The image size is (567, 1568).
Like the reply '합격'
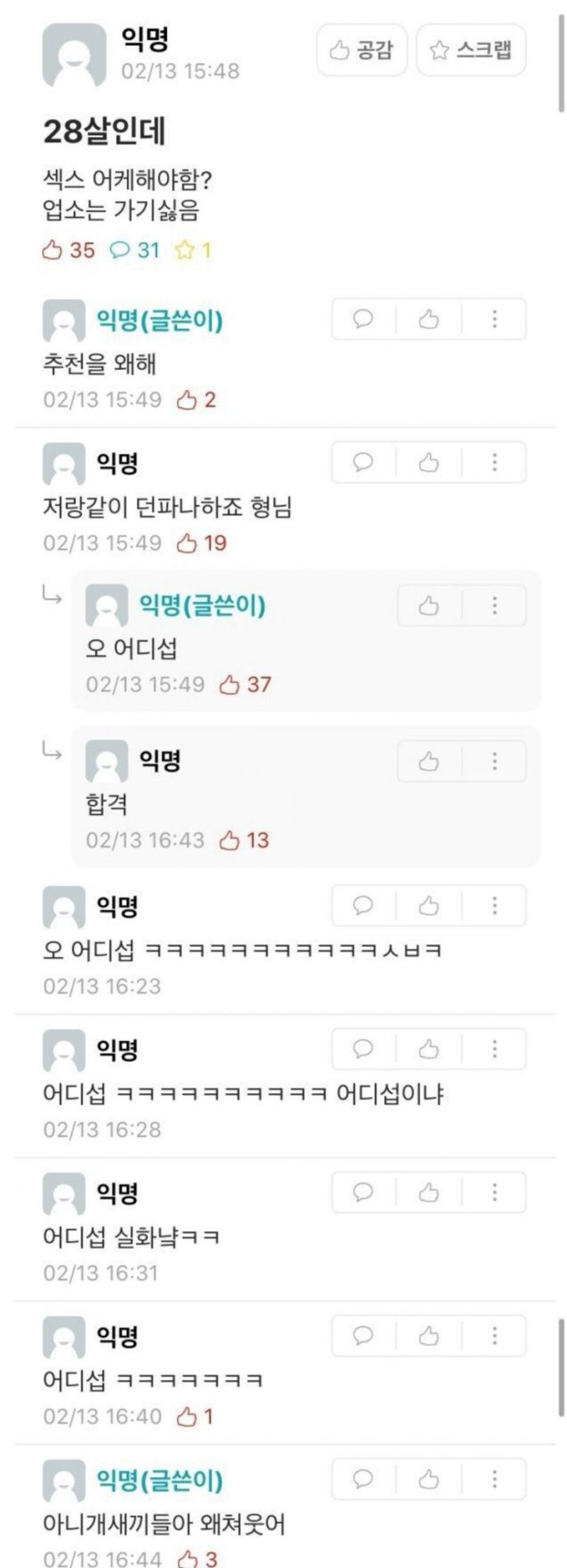pos(428,762)
